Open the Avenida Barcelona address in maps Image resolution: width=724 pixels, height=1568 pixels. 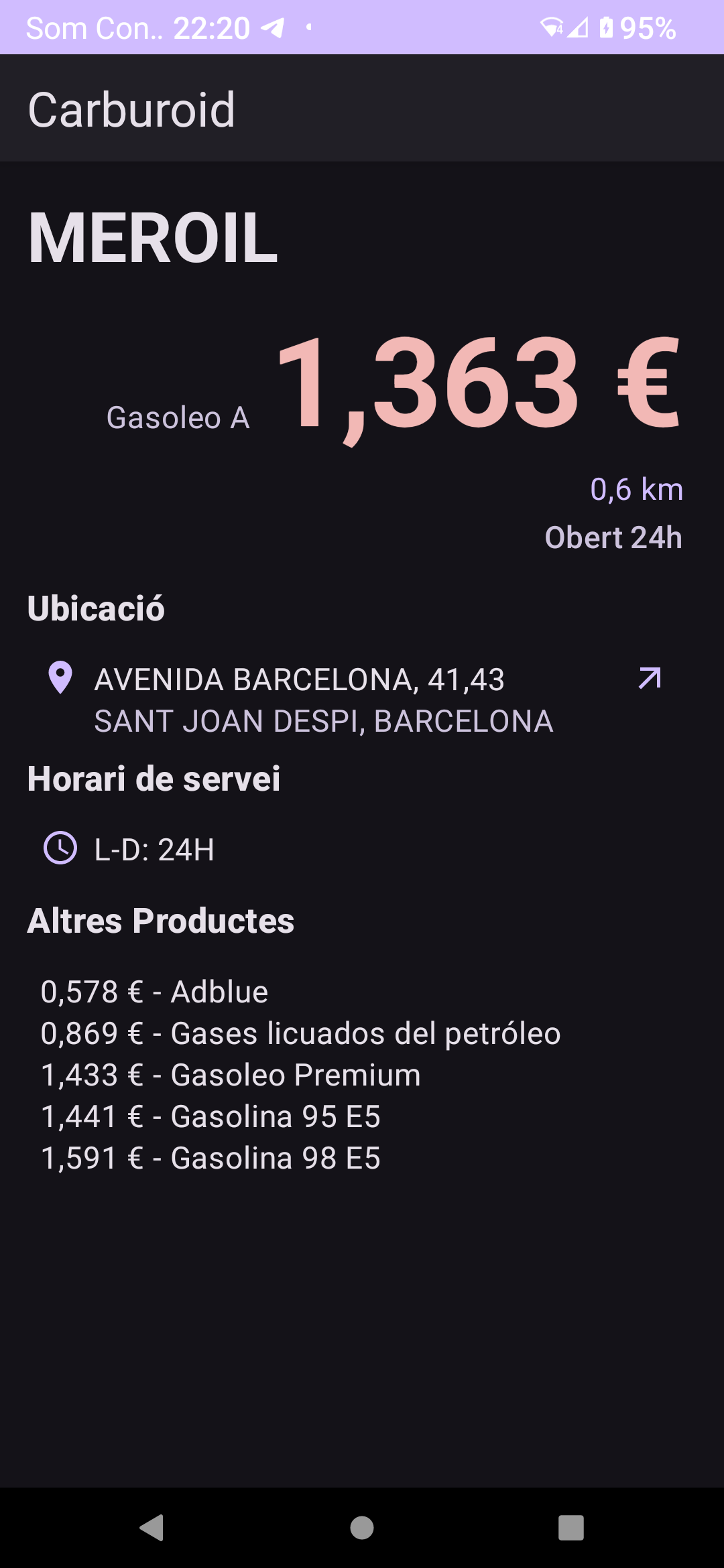point(649,678)
